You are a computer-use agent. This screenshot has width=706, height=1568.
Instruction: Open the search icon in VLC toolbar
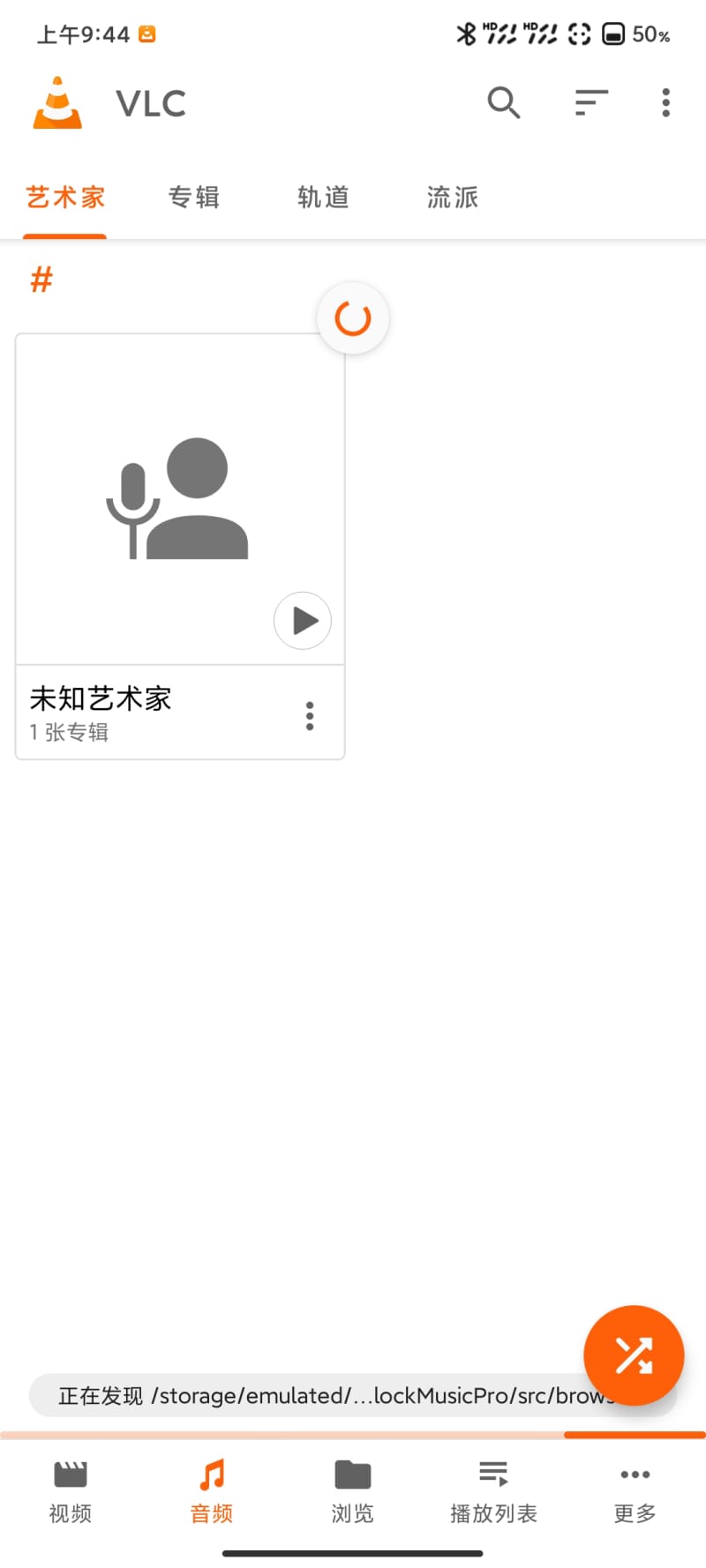tap(503, 103)
